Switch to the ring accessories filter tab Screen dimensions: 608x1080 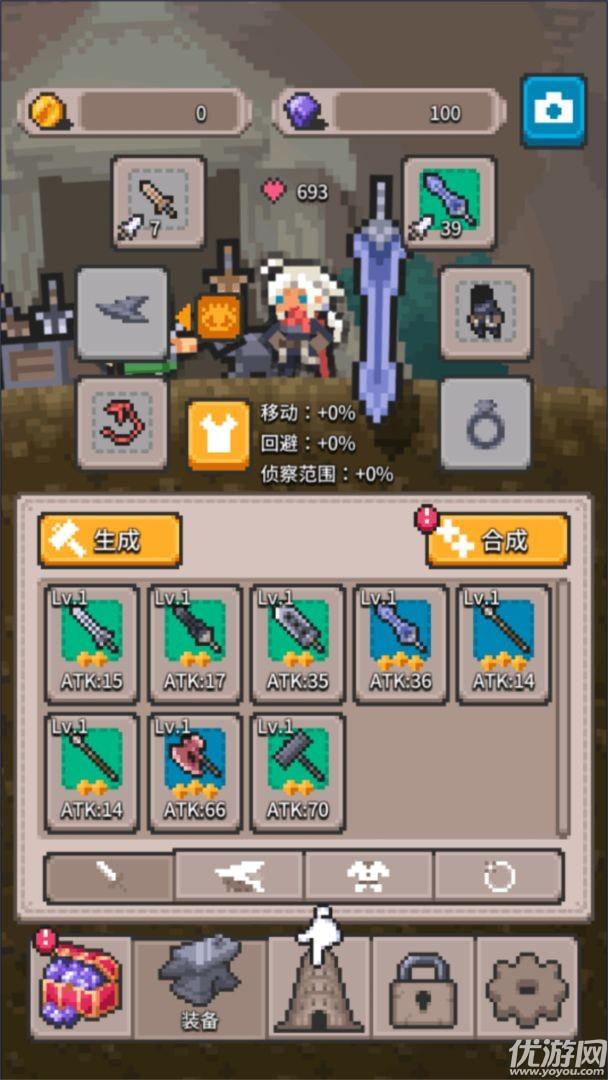[x=498, y=877]
